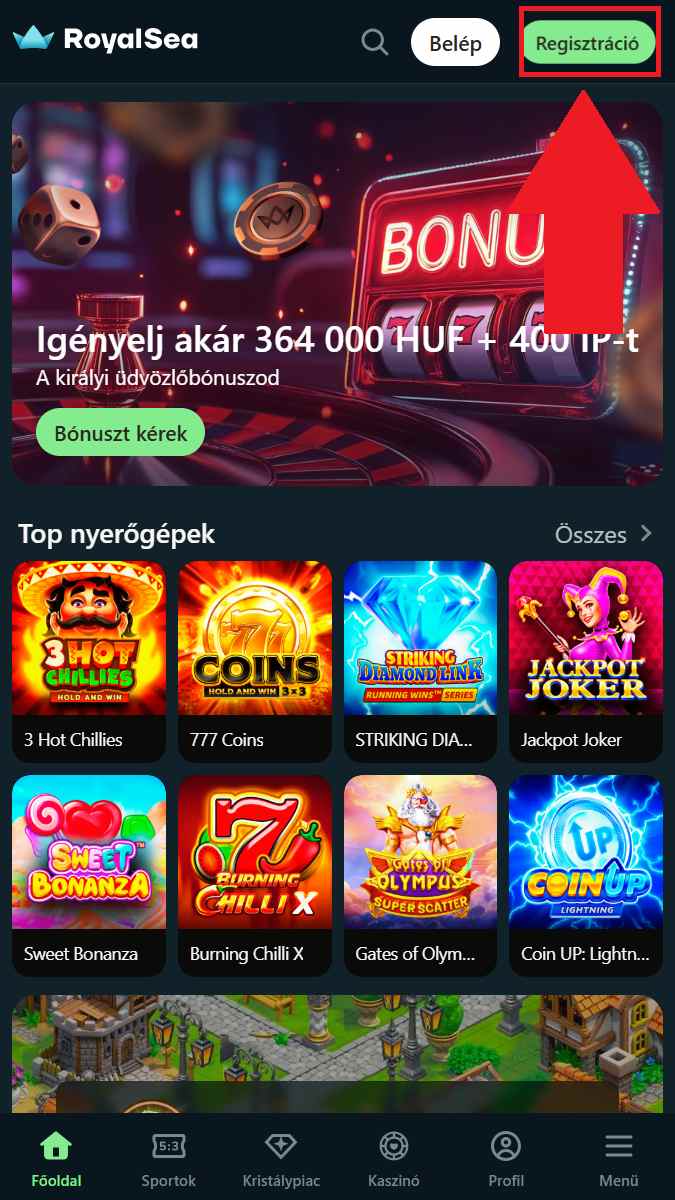Switch to the Sportok tab
Viewport: 675px width, 1200px height.
point(168,1158)
